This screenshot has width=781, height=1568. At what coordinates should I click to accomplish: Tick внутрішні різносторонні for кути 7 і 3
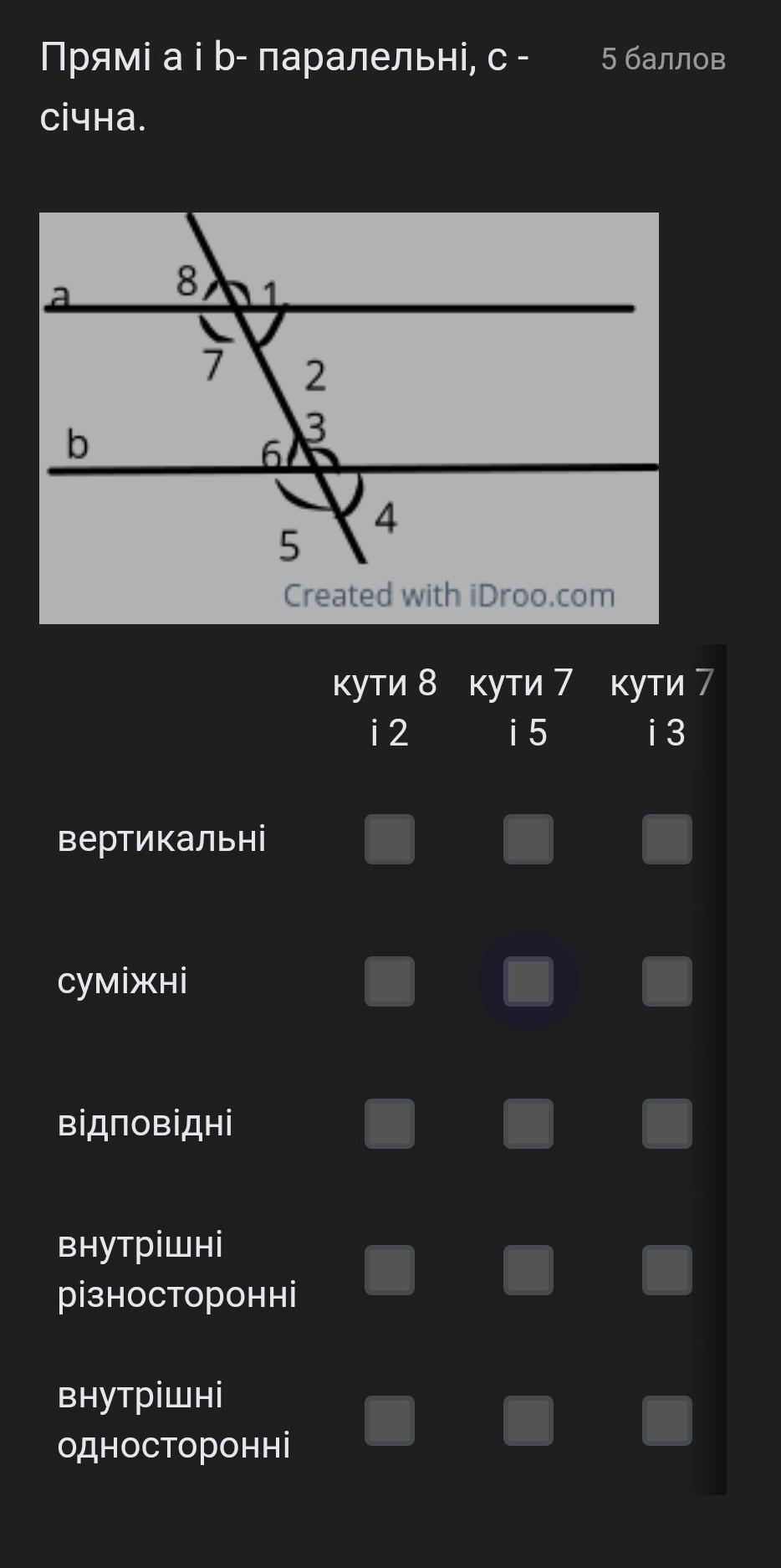tap(667, 1270)
